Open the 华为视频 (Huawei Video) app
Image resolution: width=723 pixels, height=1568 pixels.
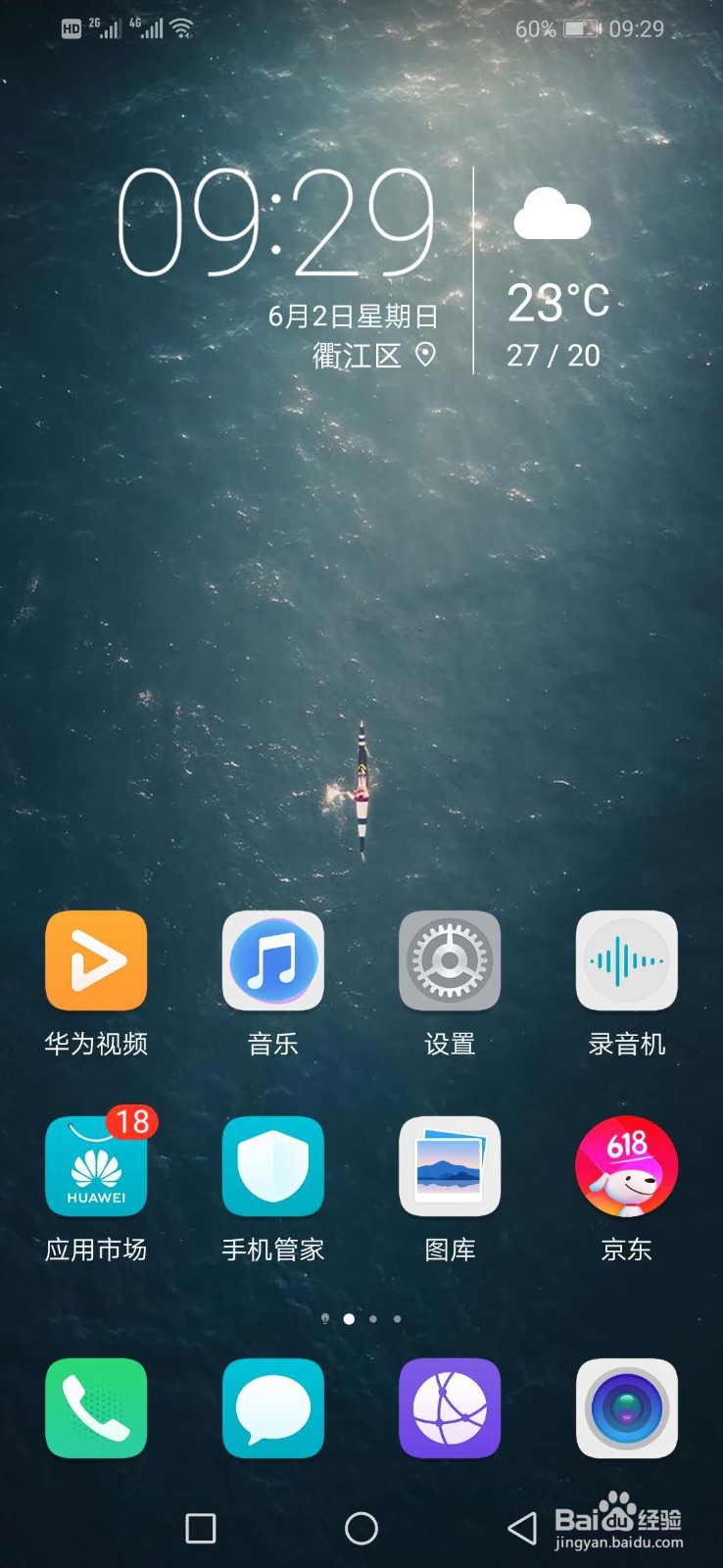pos(96,960)
